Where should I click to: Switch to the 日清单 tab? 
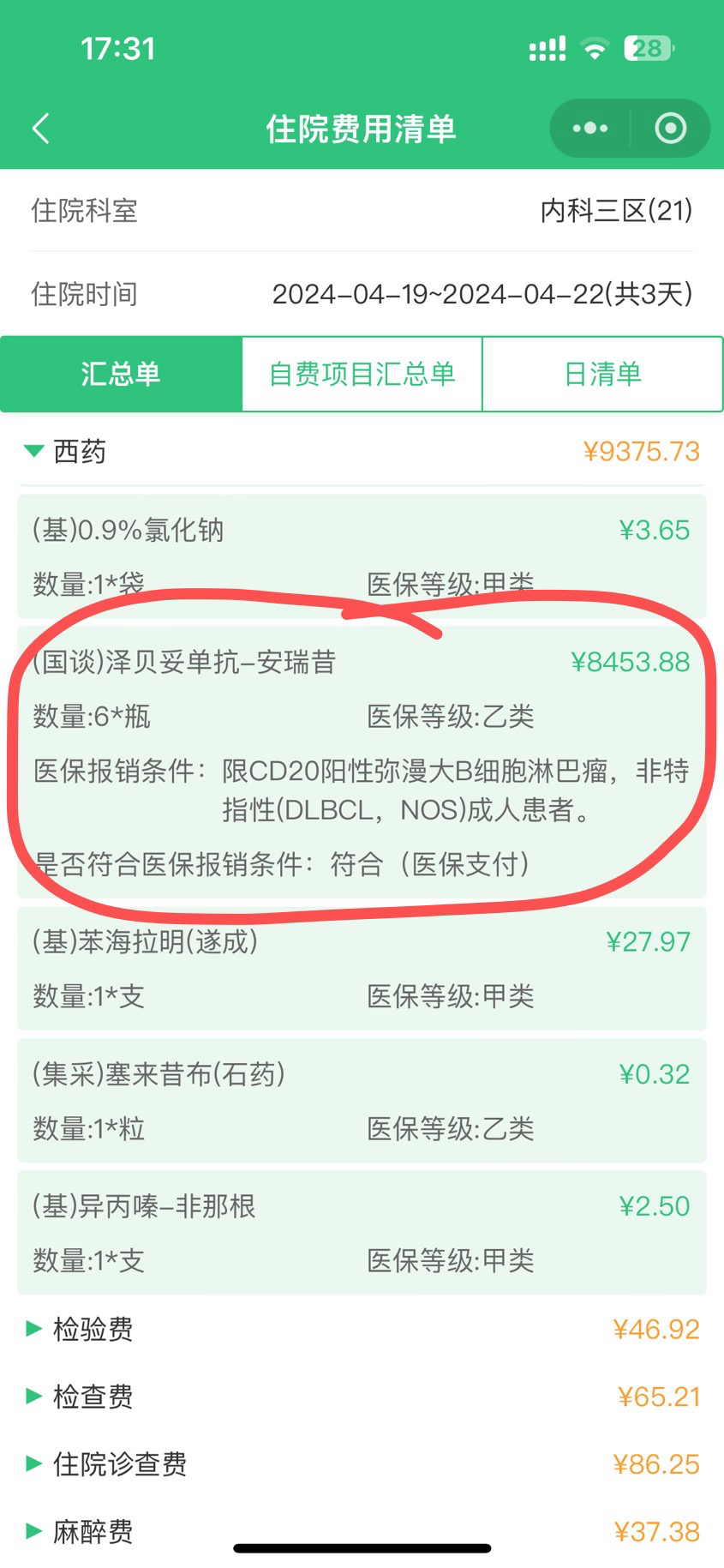(x=603, y=374)
